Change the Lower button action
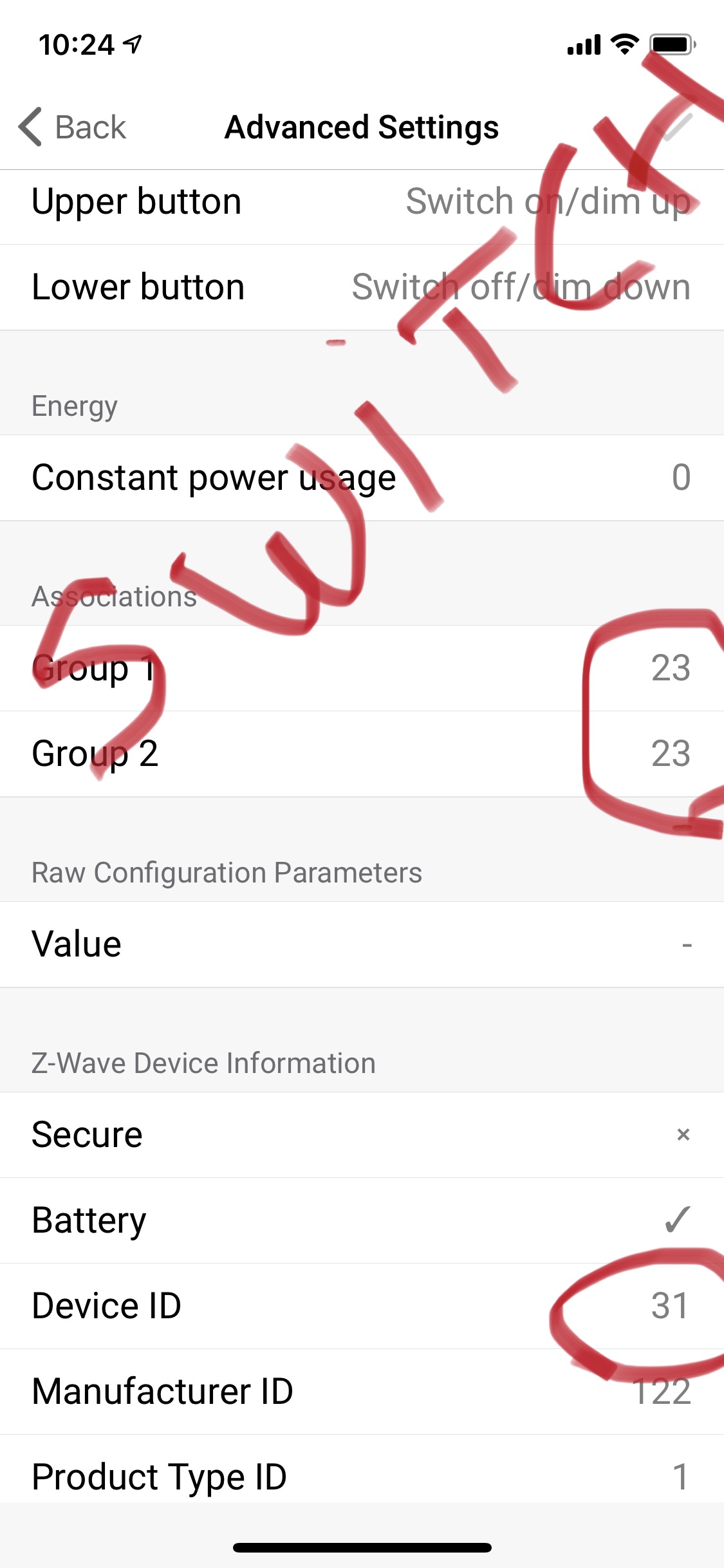Image resolution: width=724 pixels, height=1568 pixels. pyautogui.click(x=362, y=287)
